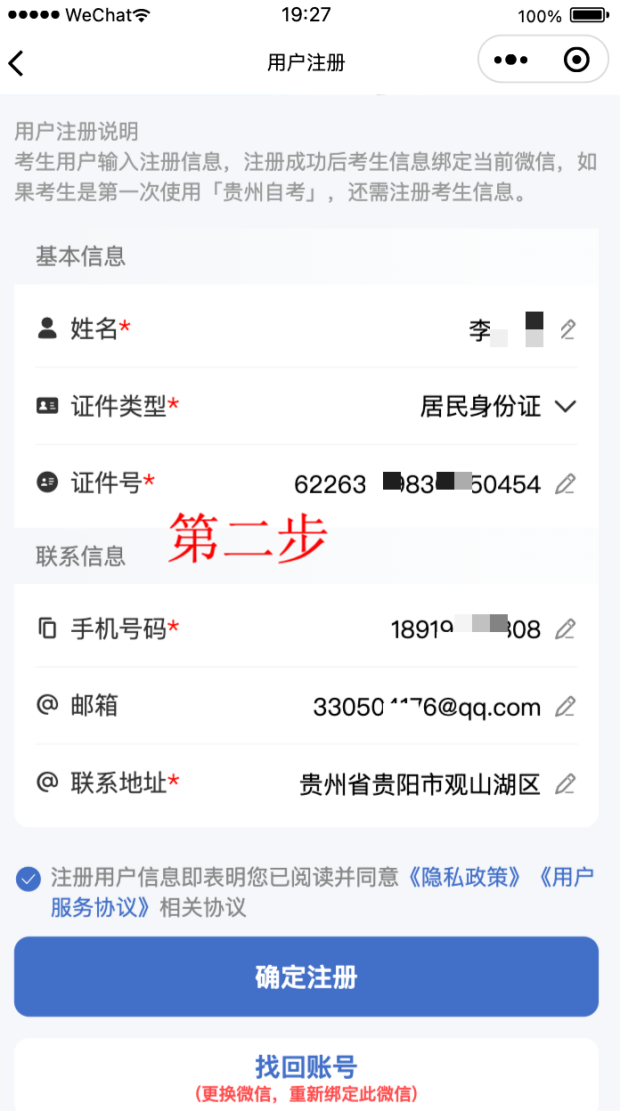Go back from 用户注册 page
The image size is (620, 1111).
click(16, 63)
